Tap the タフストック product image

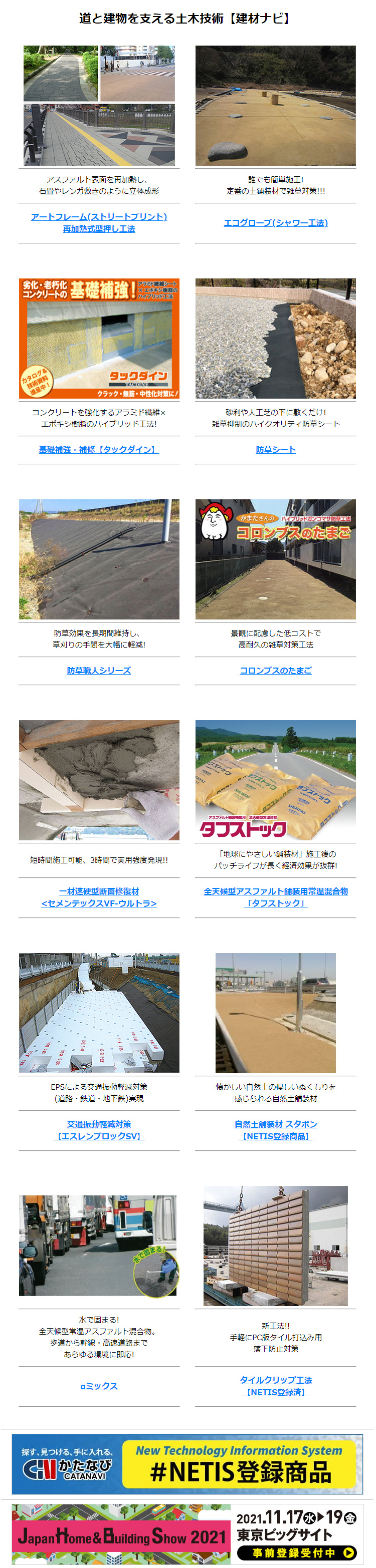click(x=275, y=780)
